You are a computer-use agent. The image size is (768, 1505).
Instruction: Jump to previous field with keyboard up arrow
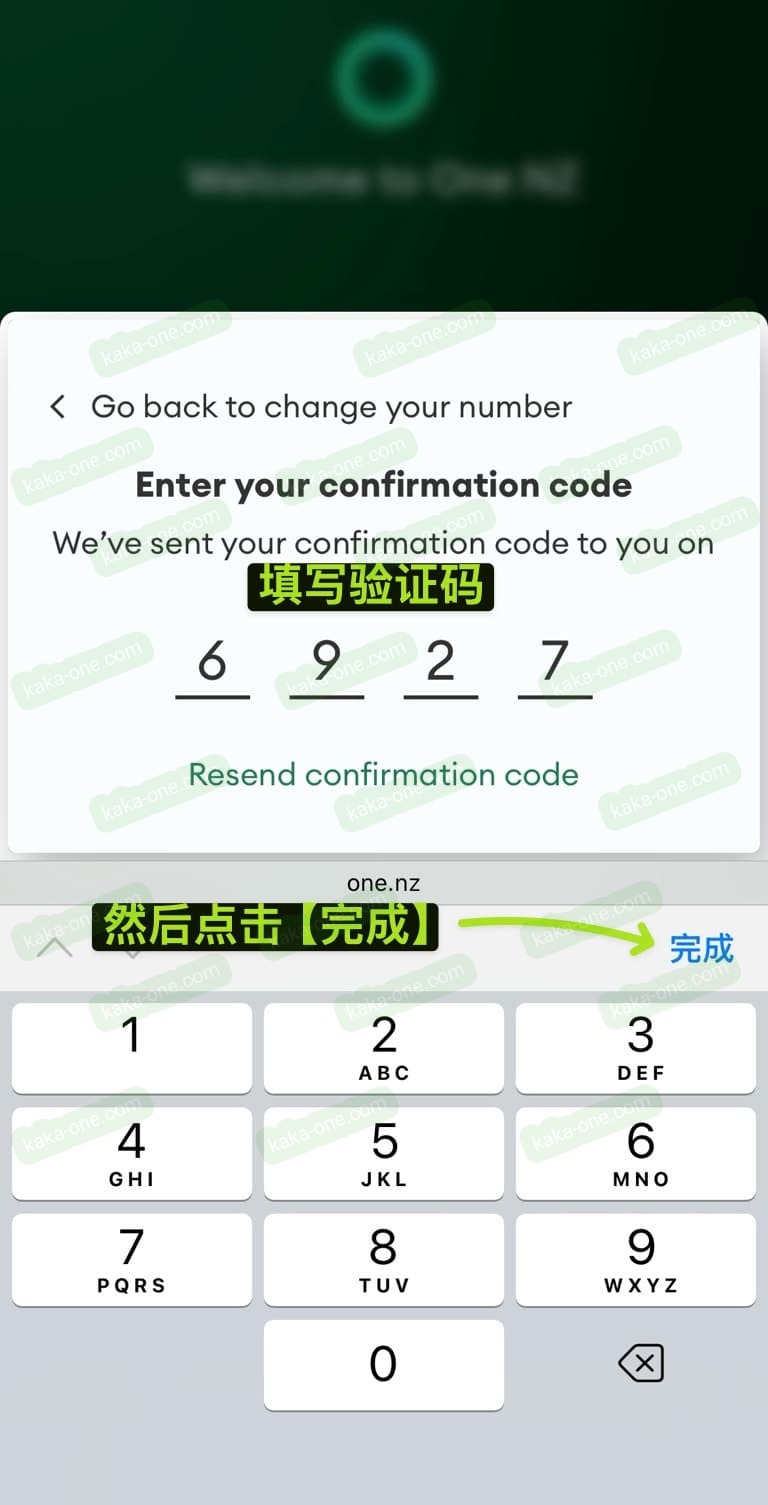[x=55, y=946]
